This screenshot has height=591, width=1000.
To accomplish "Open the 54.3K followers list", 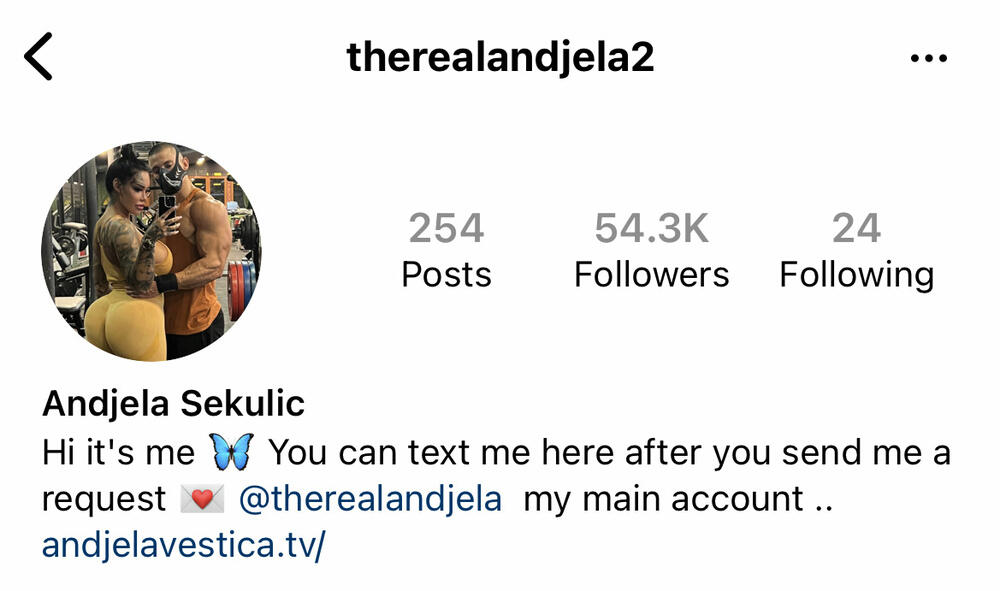I will pos(651,250).
